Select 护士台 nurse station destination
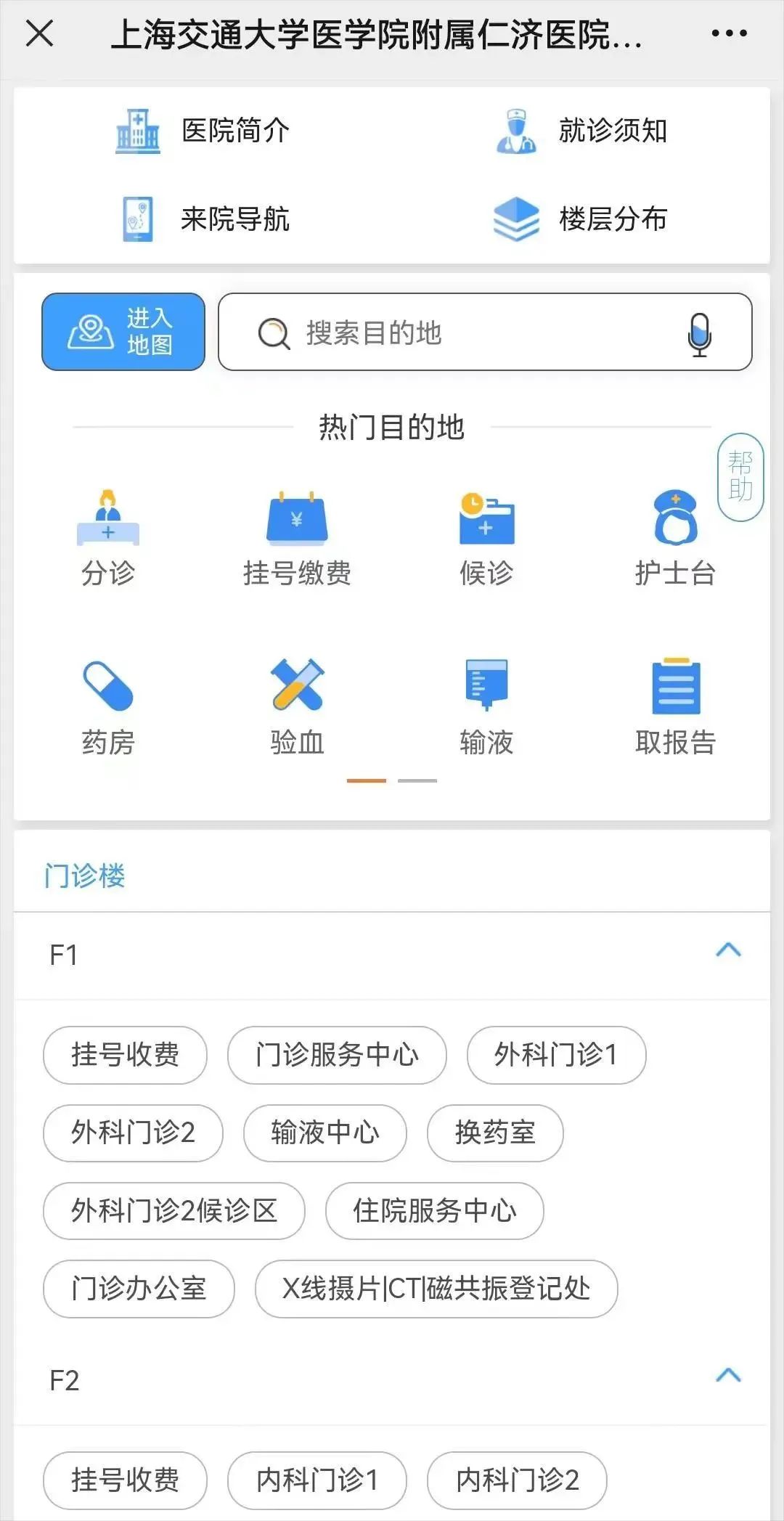The width and height of the screenshot is (784, 1521). pyautogui.click(x=675, y=539)
